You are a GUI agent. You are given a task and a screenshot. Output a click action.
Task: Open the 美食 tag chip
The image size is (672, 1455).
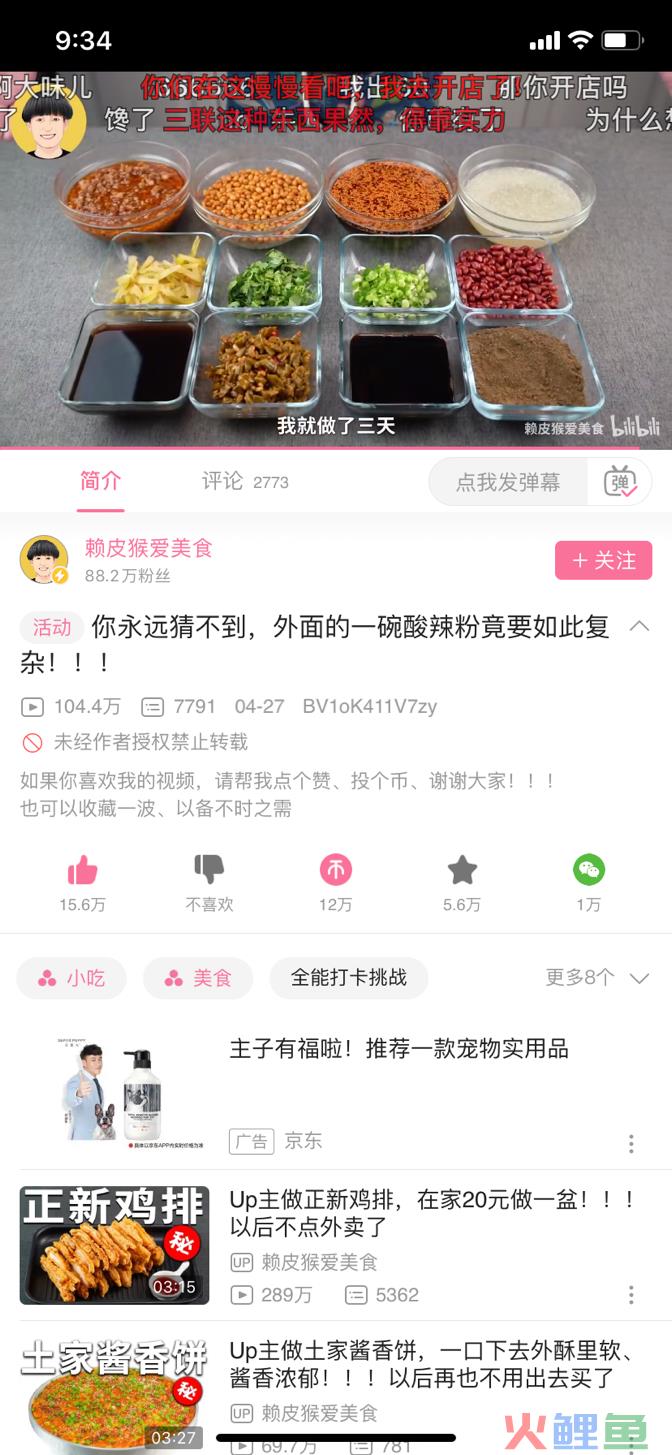(198, 978)
